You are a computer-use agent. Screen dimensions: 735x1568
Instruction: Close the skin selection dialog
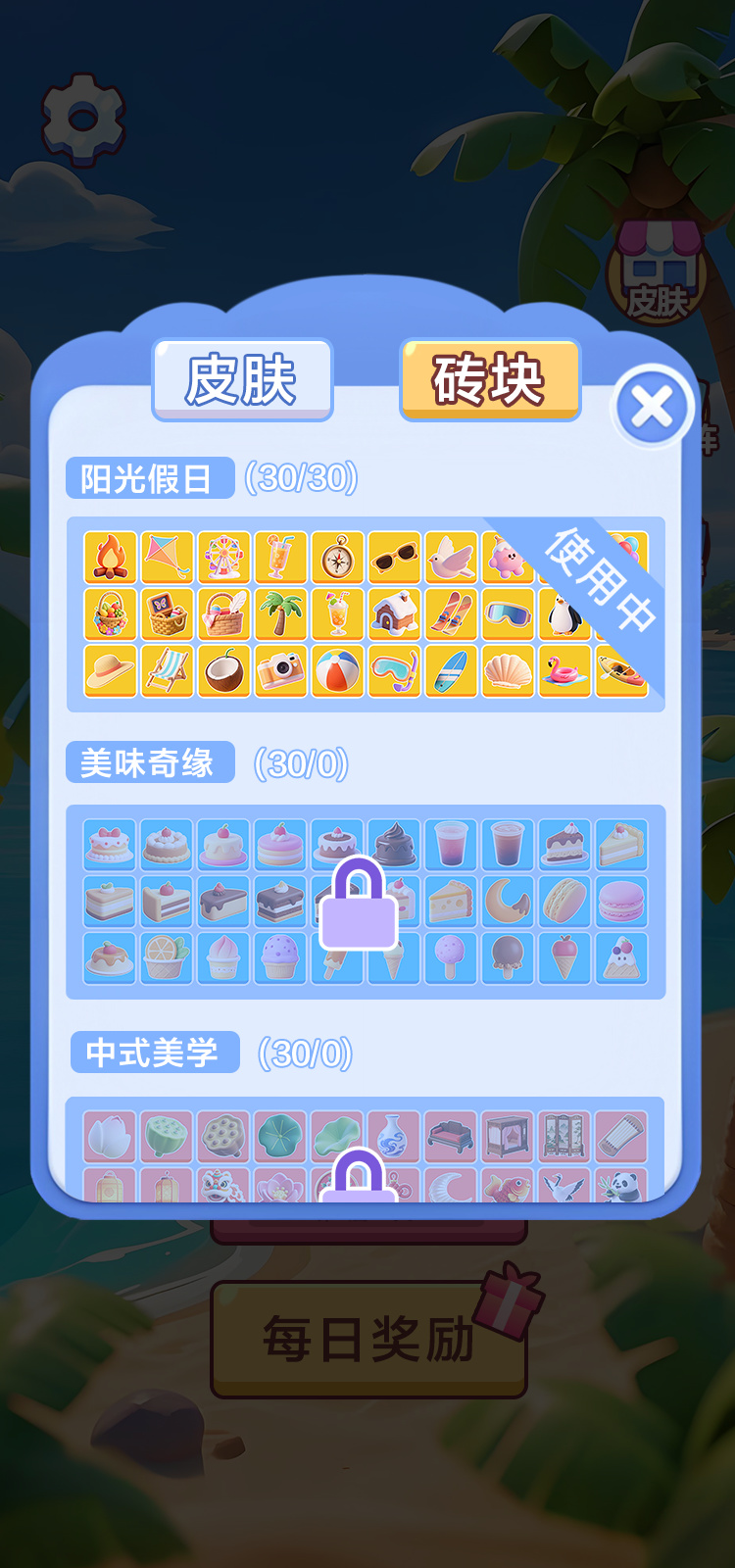point(652,407)
